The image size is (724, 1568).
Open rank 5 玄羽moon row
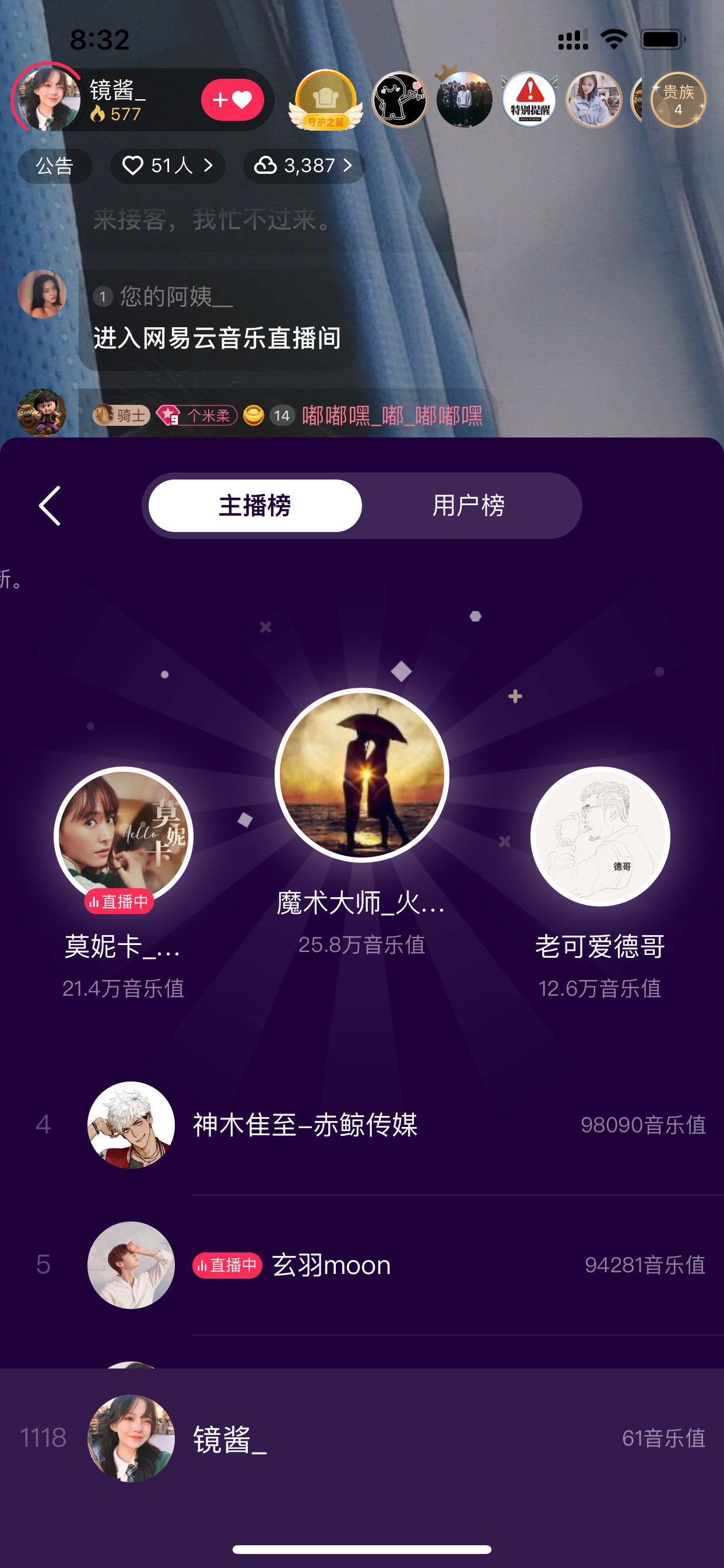click(362, 1265)
